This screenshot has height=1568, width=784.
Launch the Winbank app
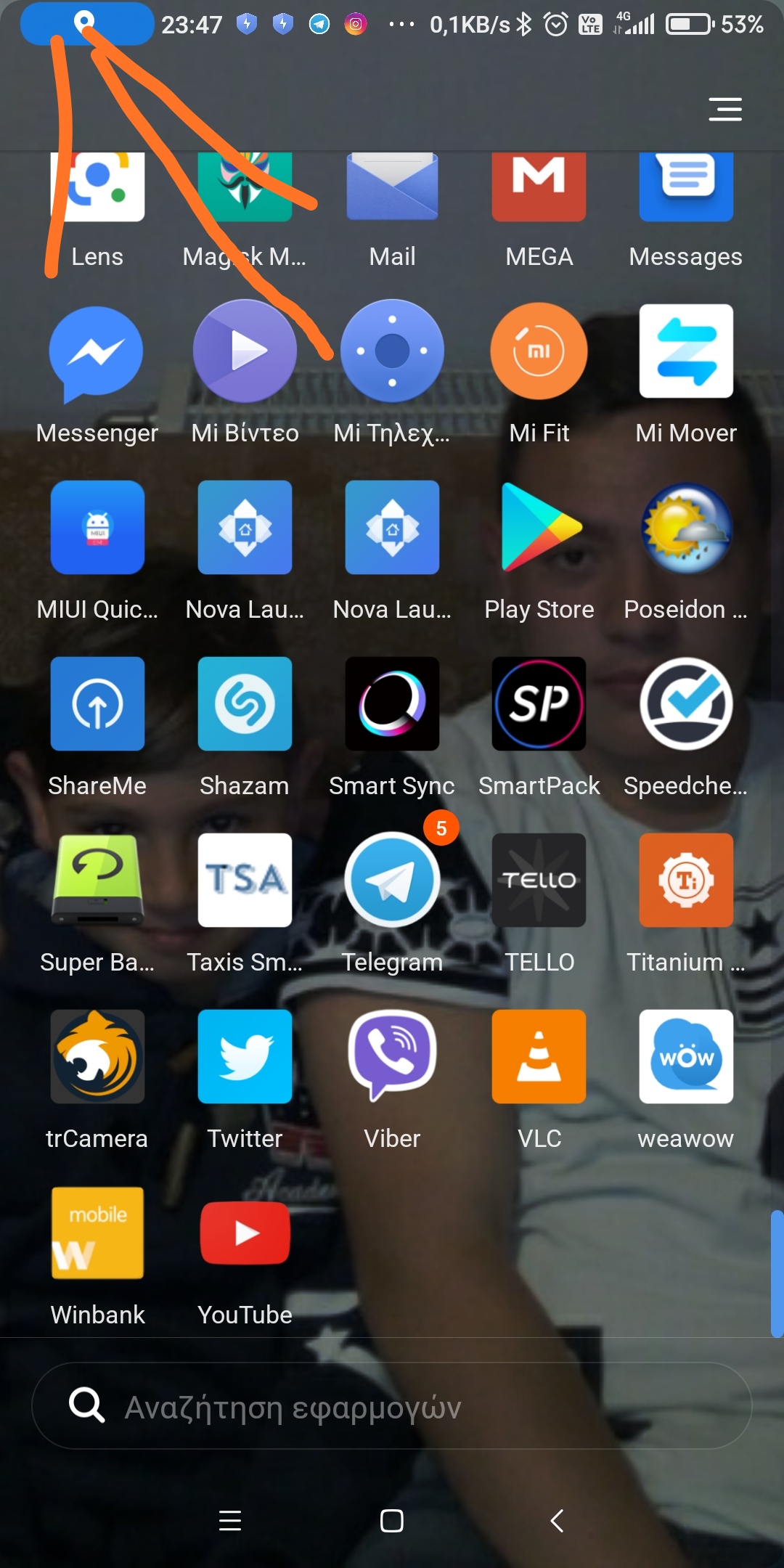point(97,1233)
